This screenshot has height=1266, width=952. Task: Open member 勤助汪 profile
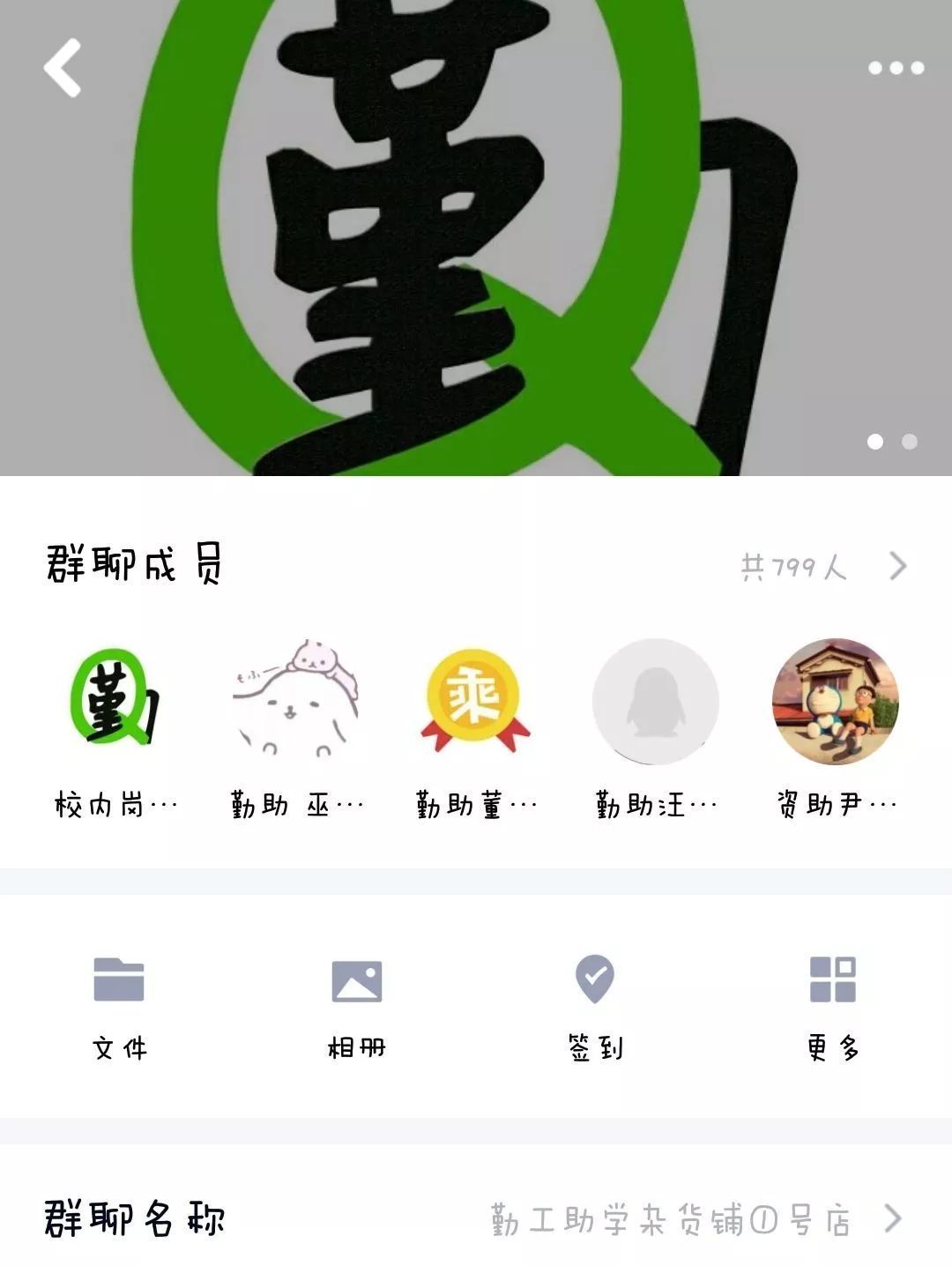pyautogui.click(x=656, y=701)
